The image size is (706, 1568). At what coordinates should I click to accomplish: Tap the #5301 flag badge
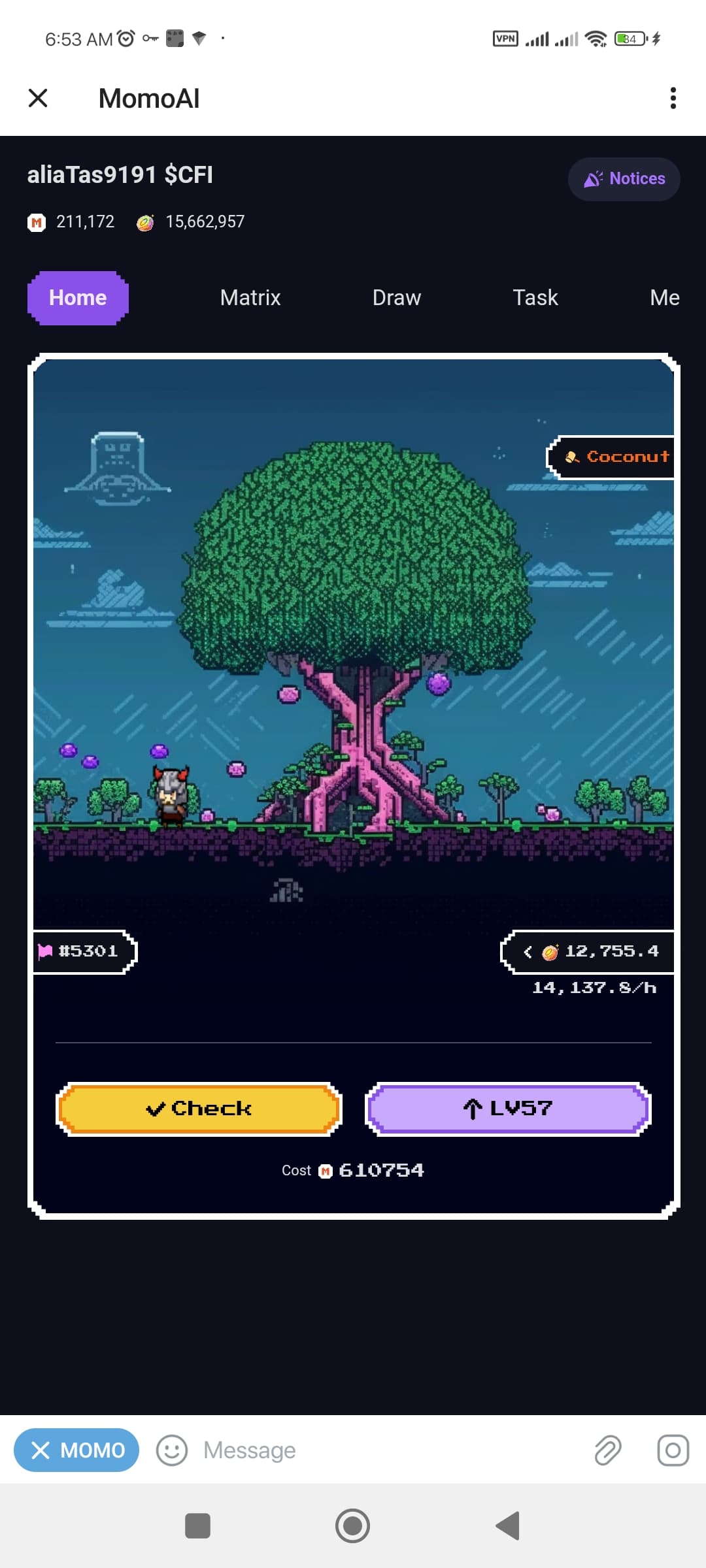(85, 951)
